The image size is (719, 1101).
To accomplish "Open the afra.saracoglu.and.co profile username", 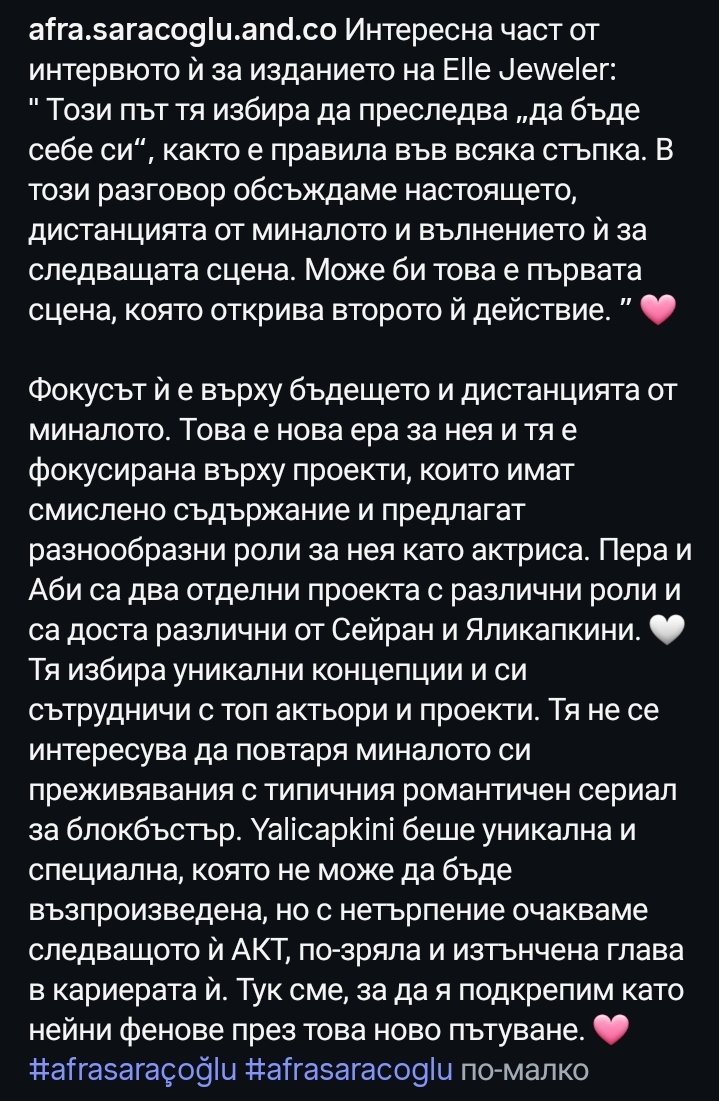I will [x=183, y=32].
